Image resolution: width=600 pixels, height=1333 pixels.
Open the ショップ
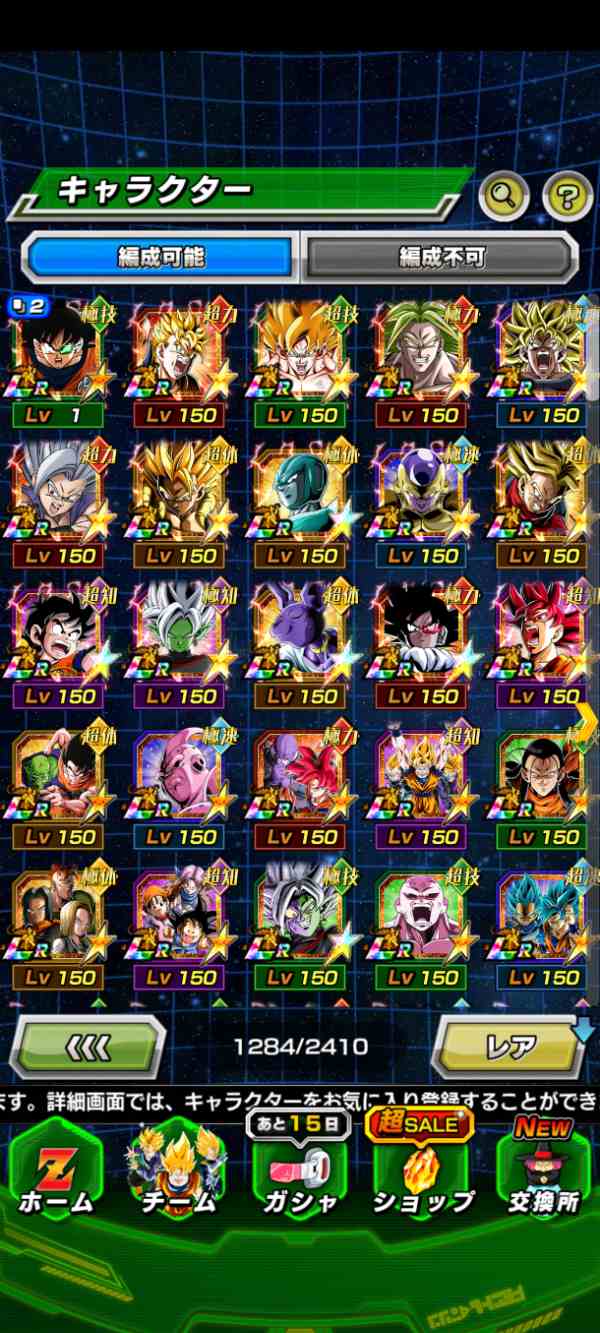(422, 1170)
